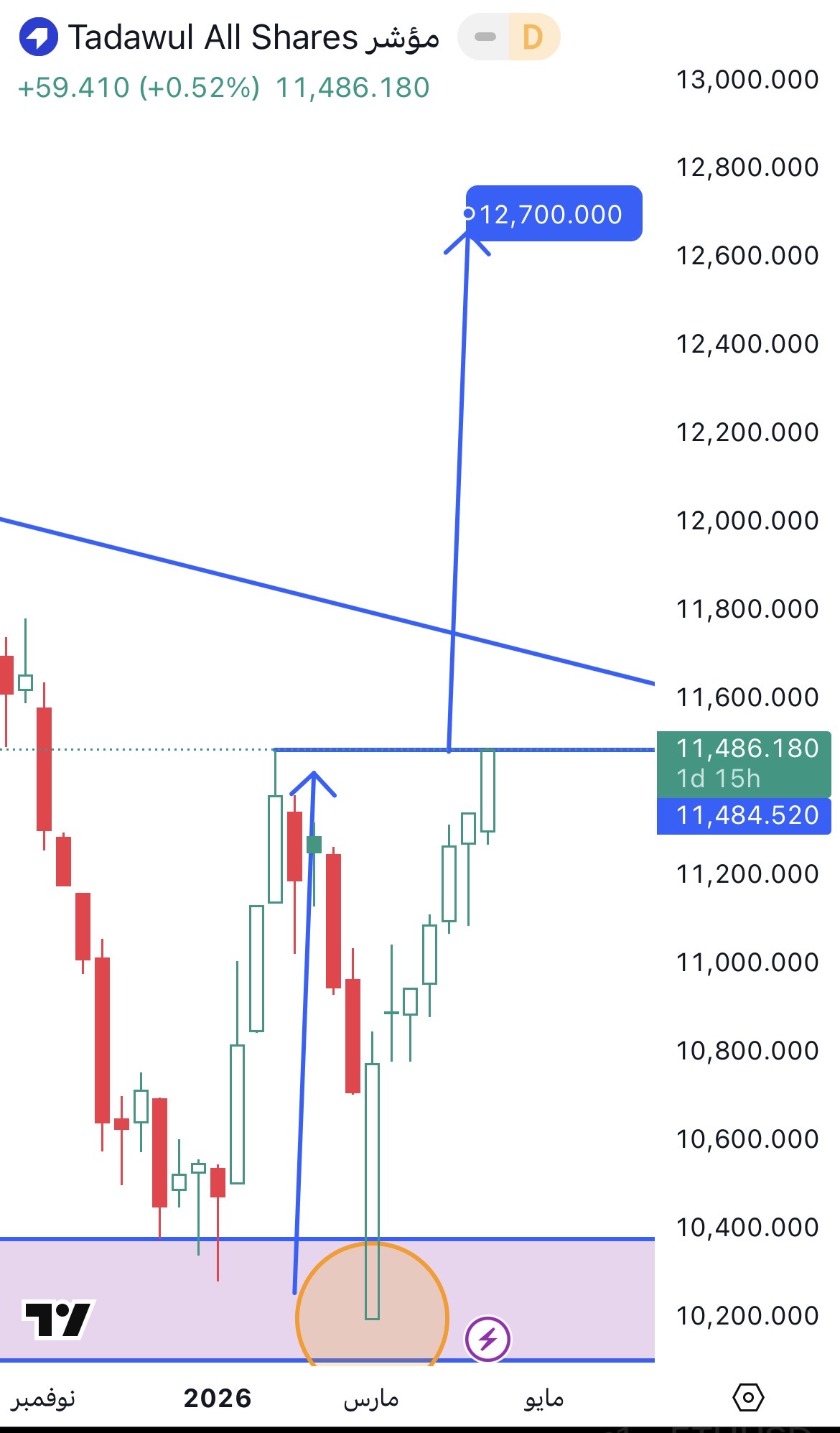This screenshot has width=840, height=1433.
Task: Tap the grey minus pill beside the interval
Action: pos(485,37)
